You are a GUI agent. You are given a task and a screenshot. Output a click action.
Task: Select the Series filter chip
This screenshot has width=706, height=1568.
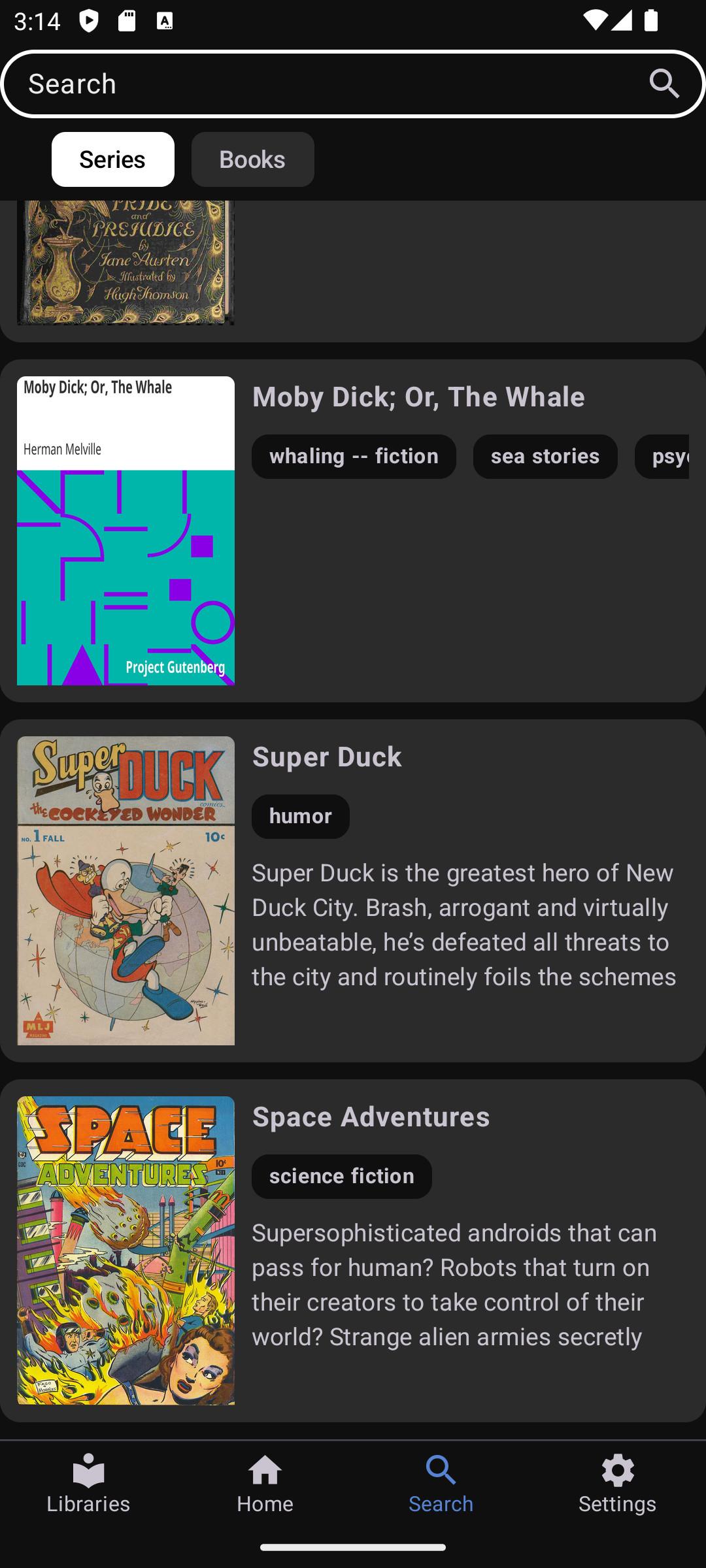113,159
